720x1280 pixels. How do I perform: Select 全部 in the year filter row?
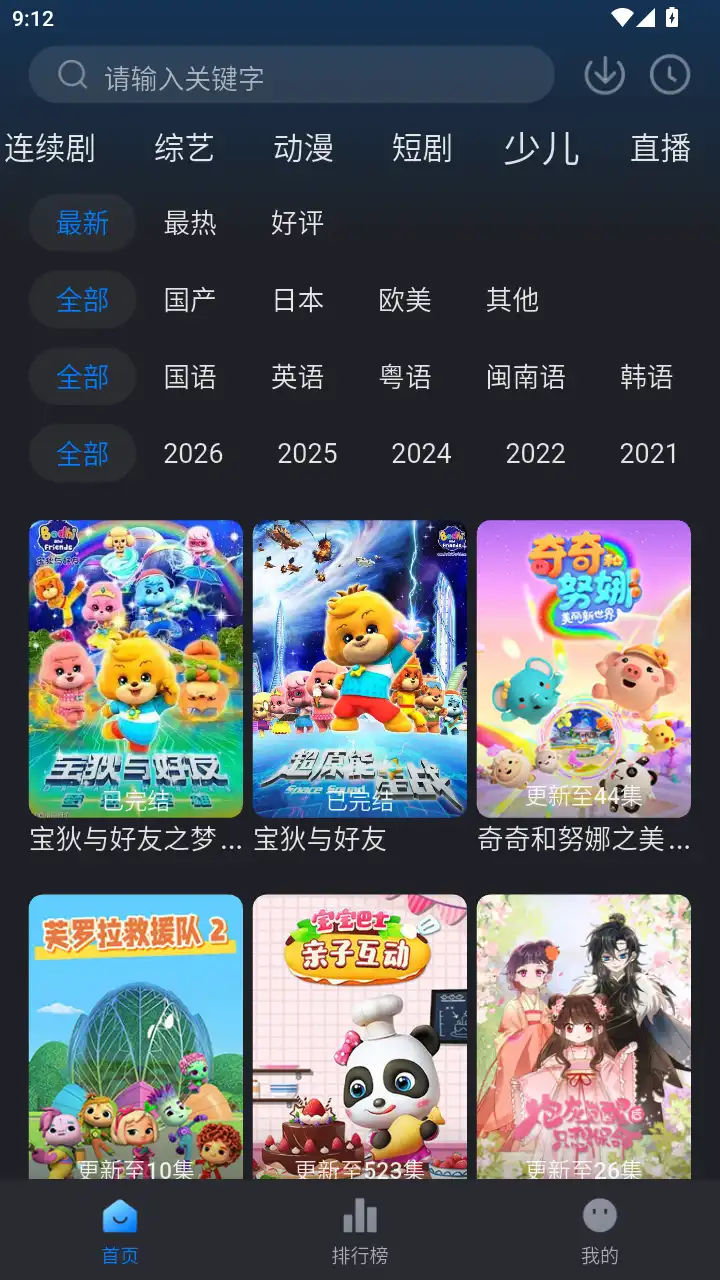(x=83, y=453)
